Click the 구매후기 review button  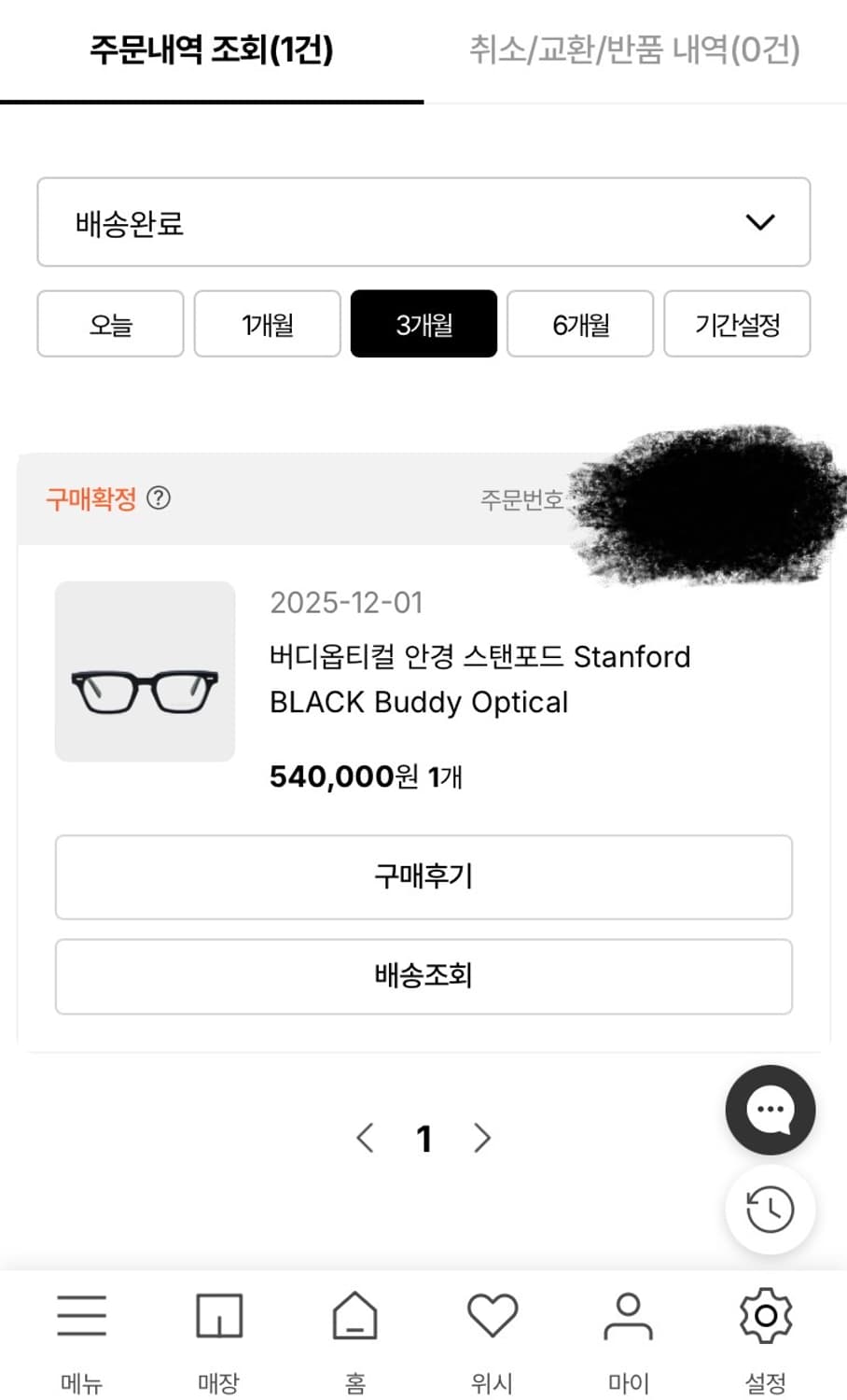(423, 877)
